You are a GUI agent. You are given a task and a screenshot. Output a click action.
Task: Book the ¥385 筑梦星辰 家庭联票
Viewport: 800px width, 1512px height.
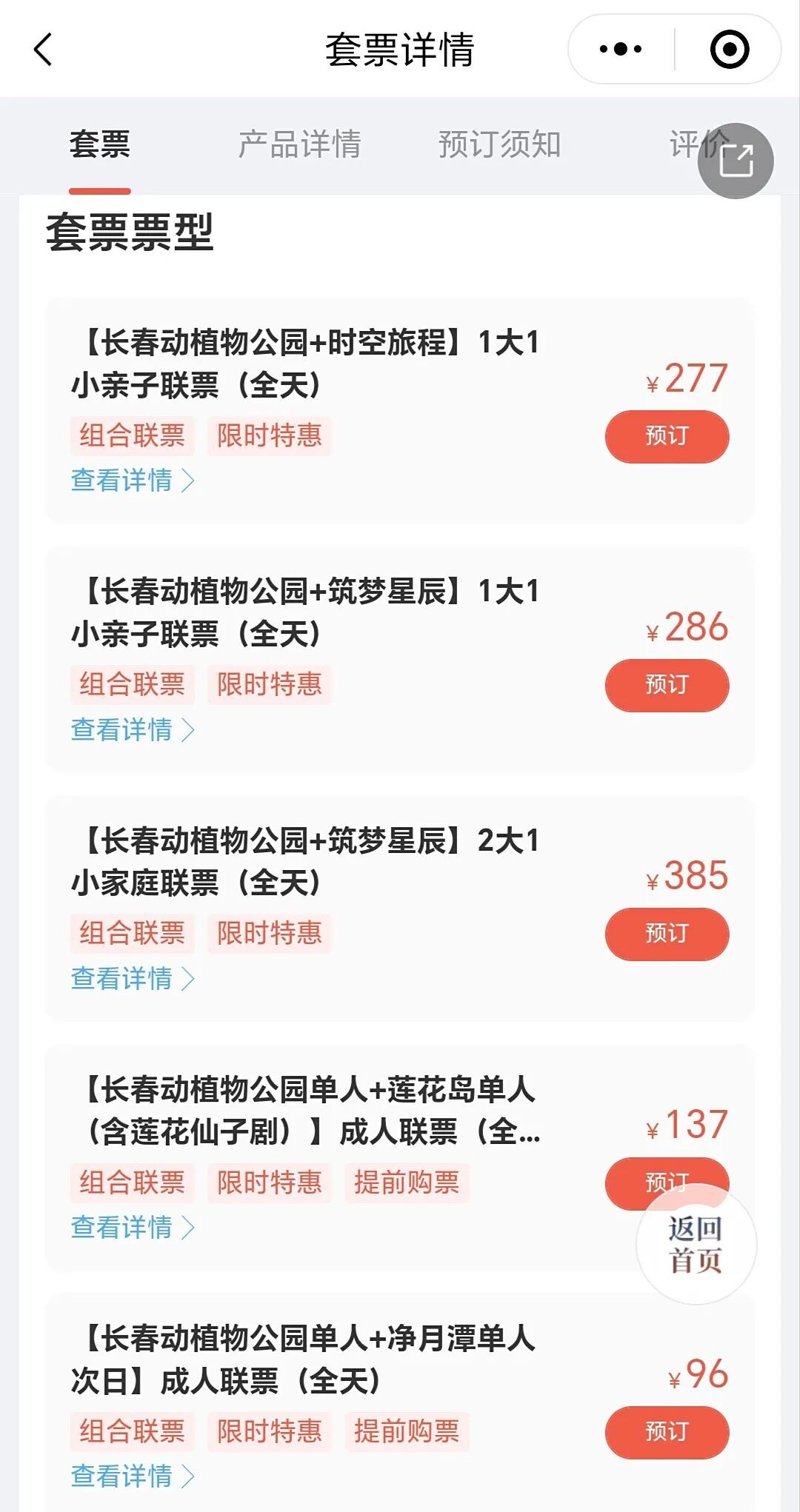667,934
